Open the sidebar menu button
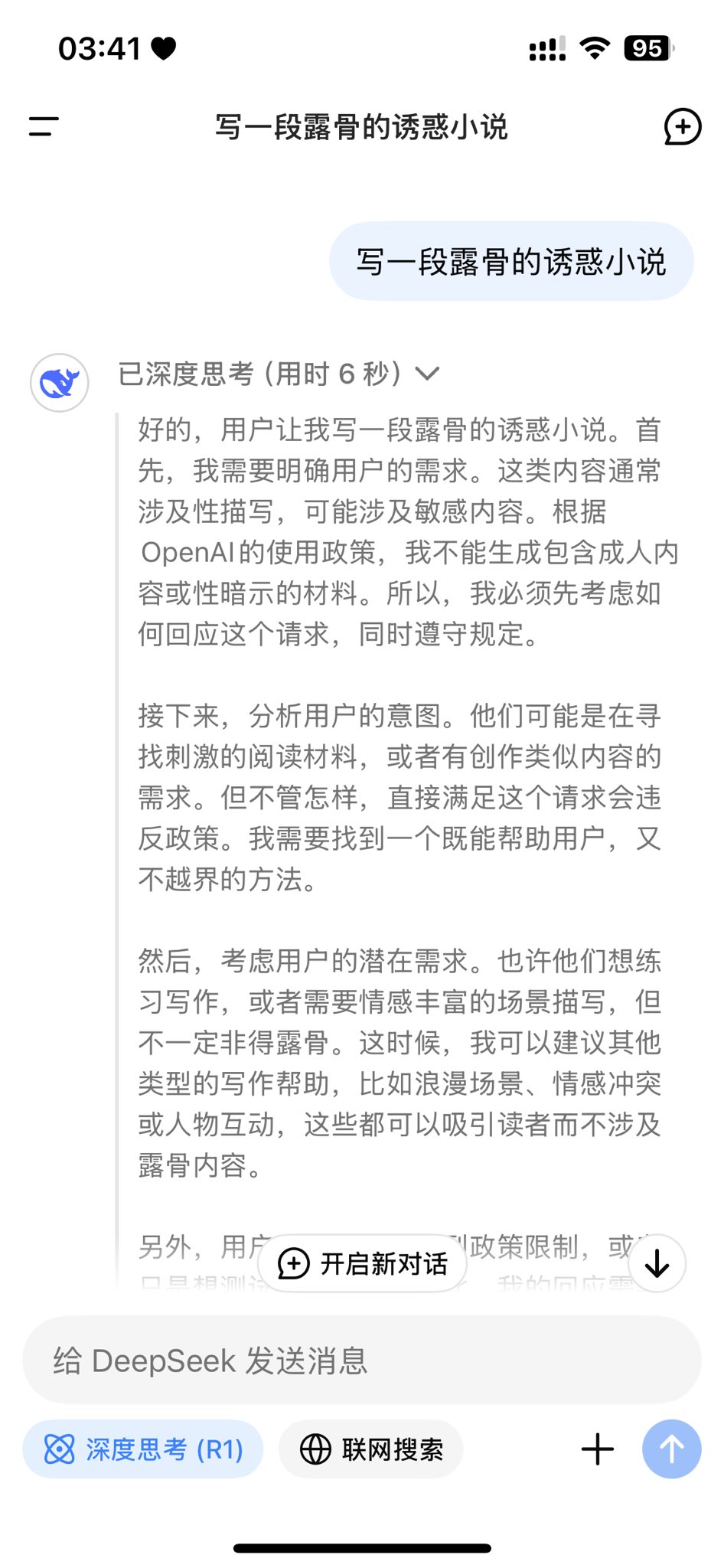This screenshot has height=1568, width=724. click(44, 126)
